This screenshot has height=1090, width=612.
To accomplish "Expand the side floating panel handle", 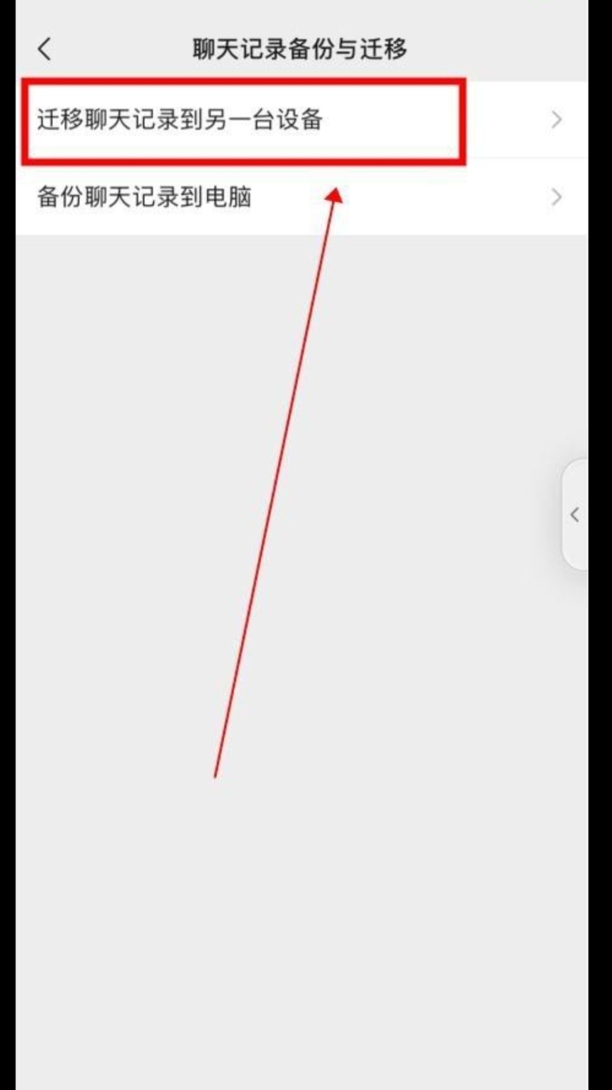I will [x=575, y=515].
